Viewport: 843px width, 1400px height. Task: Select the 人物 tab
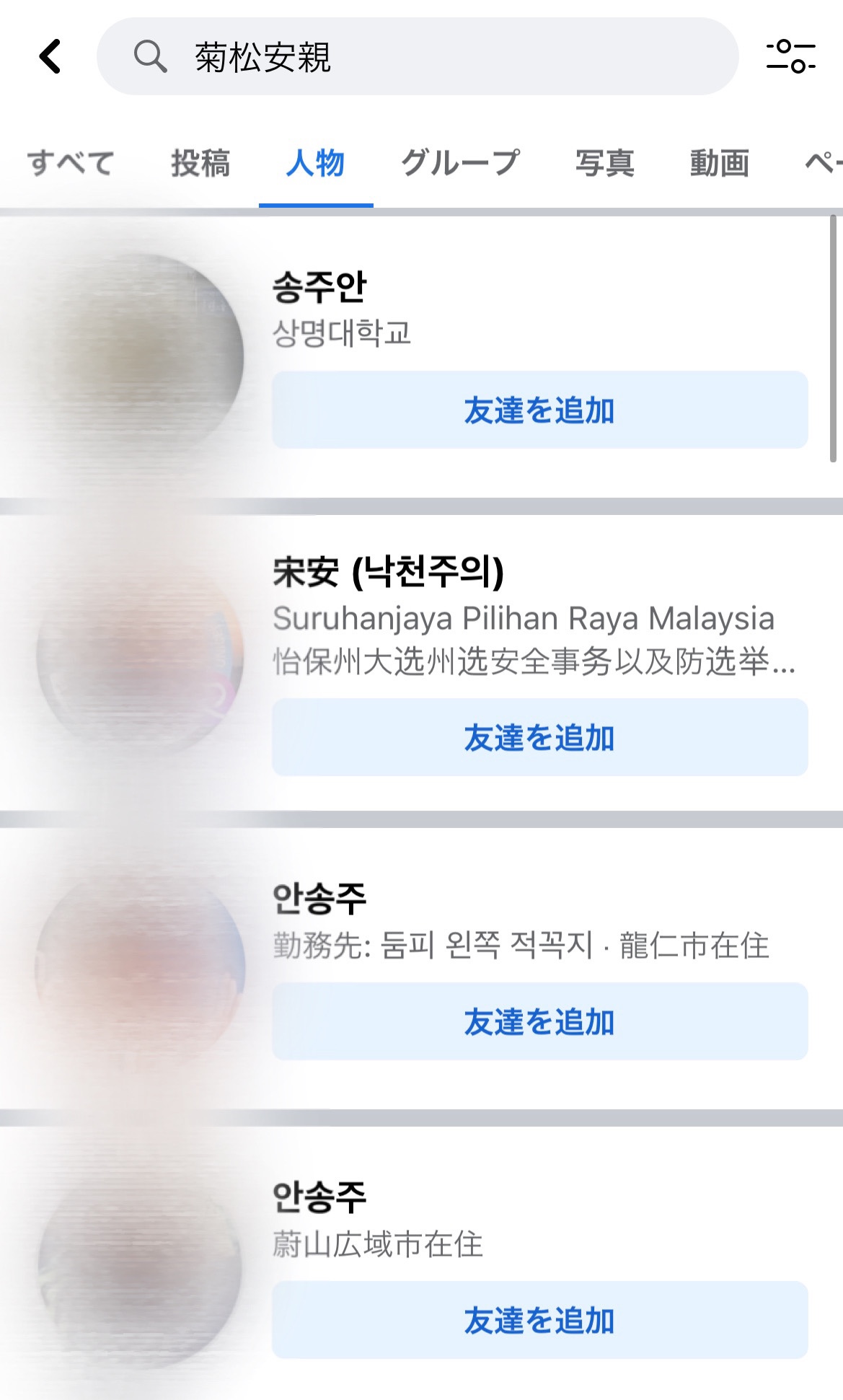[x=316, y=163]
